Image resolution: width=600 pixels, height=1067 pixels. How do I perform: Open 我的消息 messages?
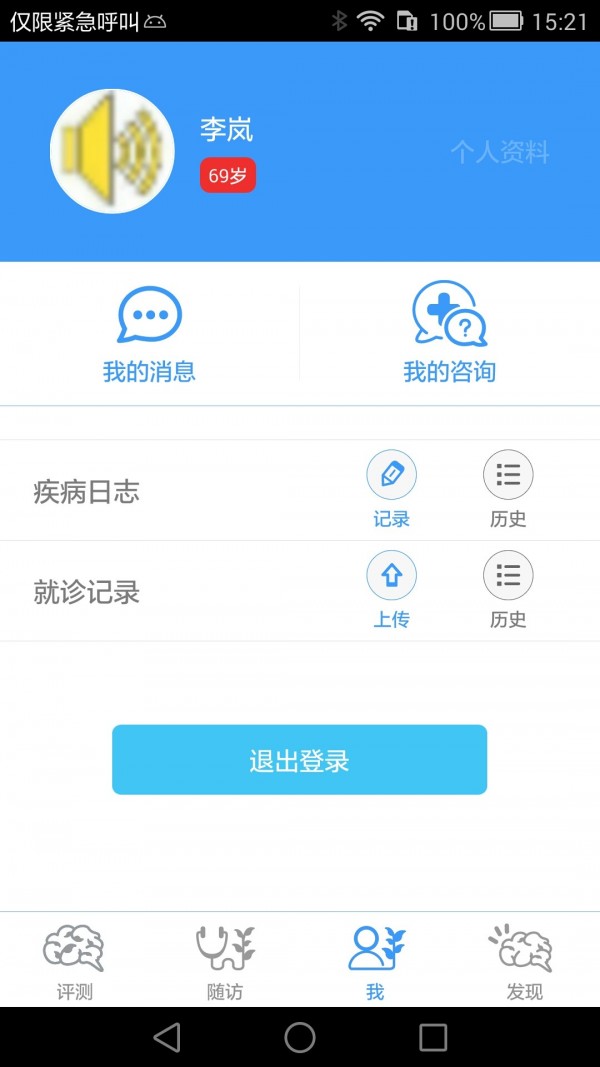[149, 335]
